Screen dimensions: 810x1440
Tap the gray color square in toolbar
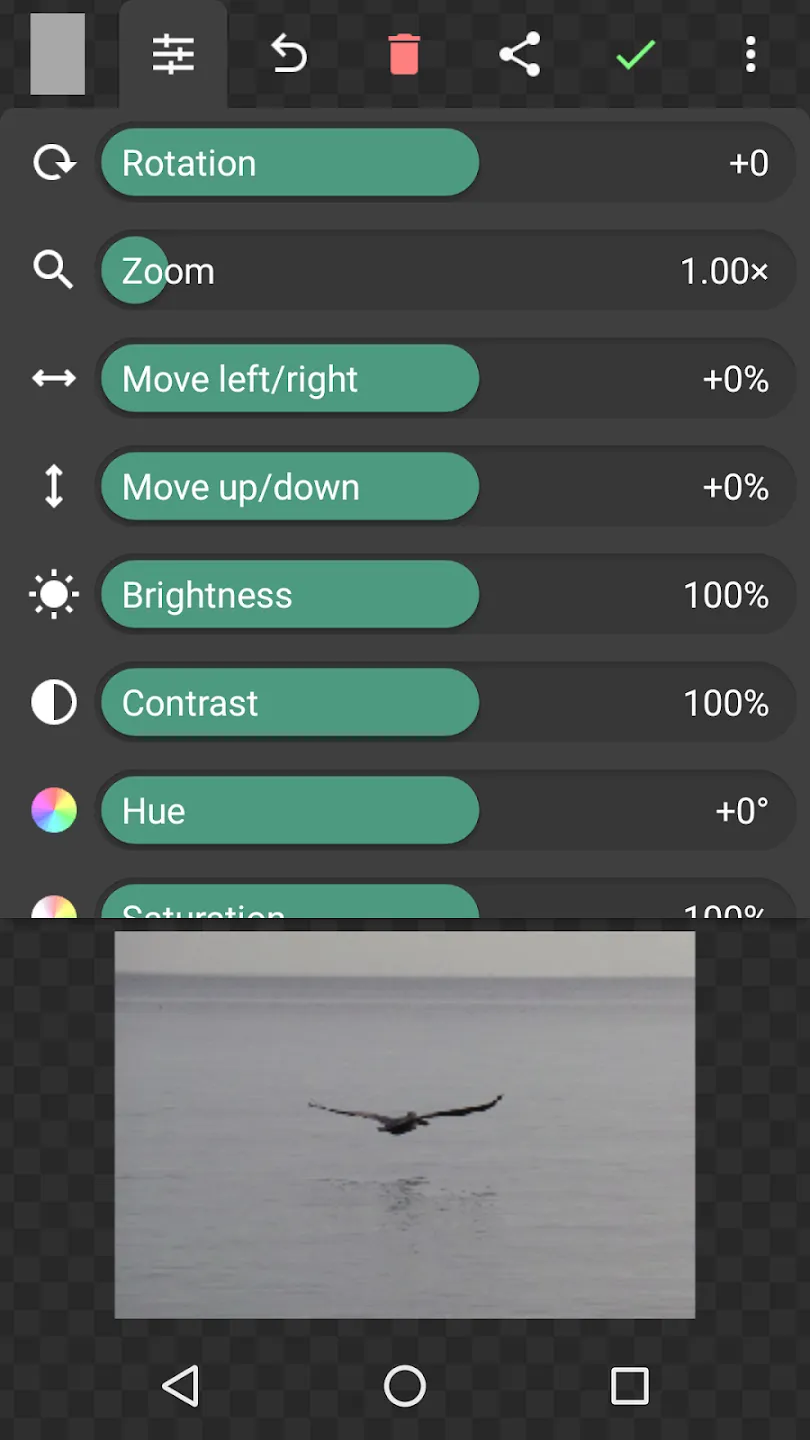(x=57, y=54)
